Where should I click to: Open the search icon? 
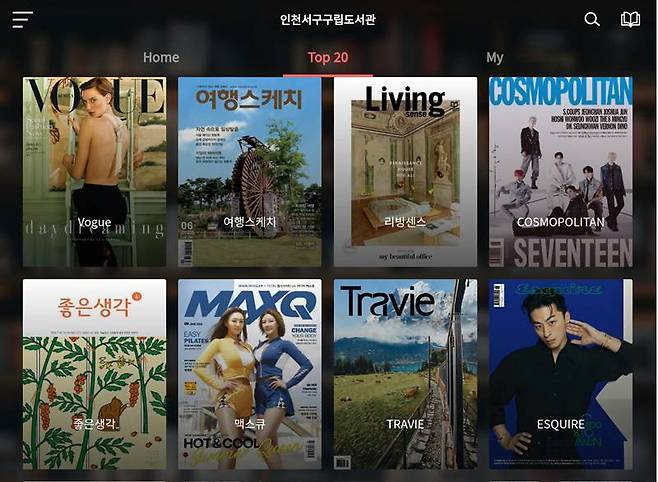tap(592, 20)
